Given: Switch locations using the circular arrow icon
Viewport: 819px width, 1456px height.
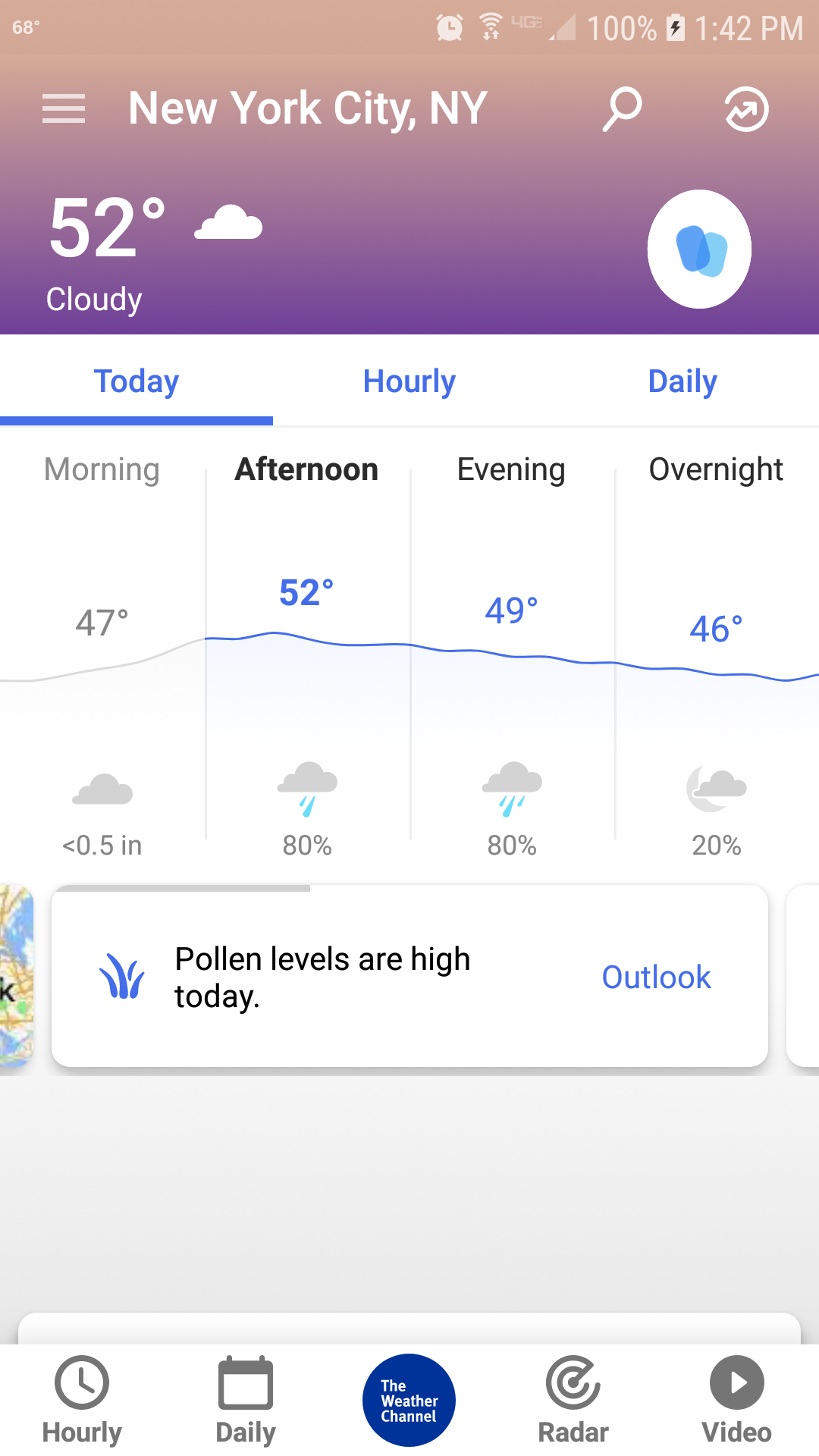Looking at the screenshot, I should click(745, 108).
